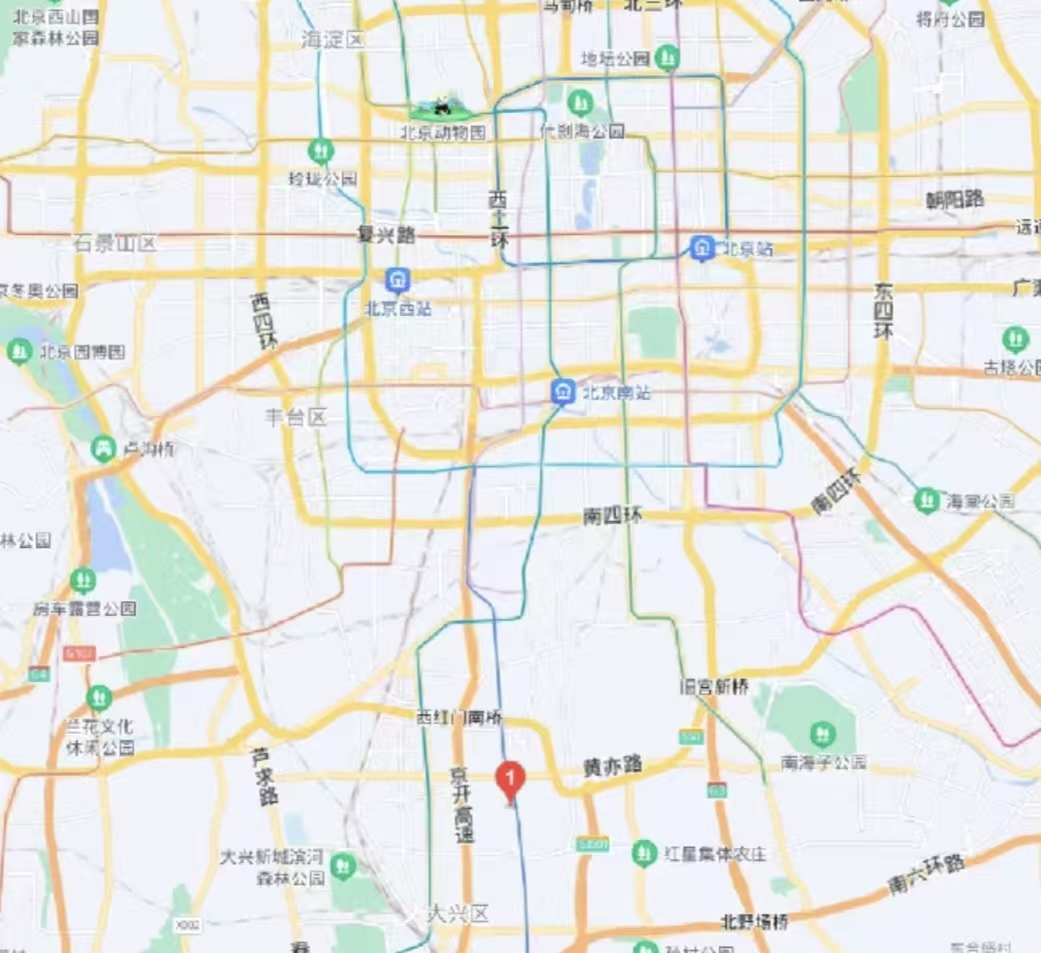Select the 卢沟桥 landmark marker

103,448
